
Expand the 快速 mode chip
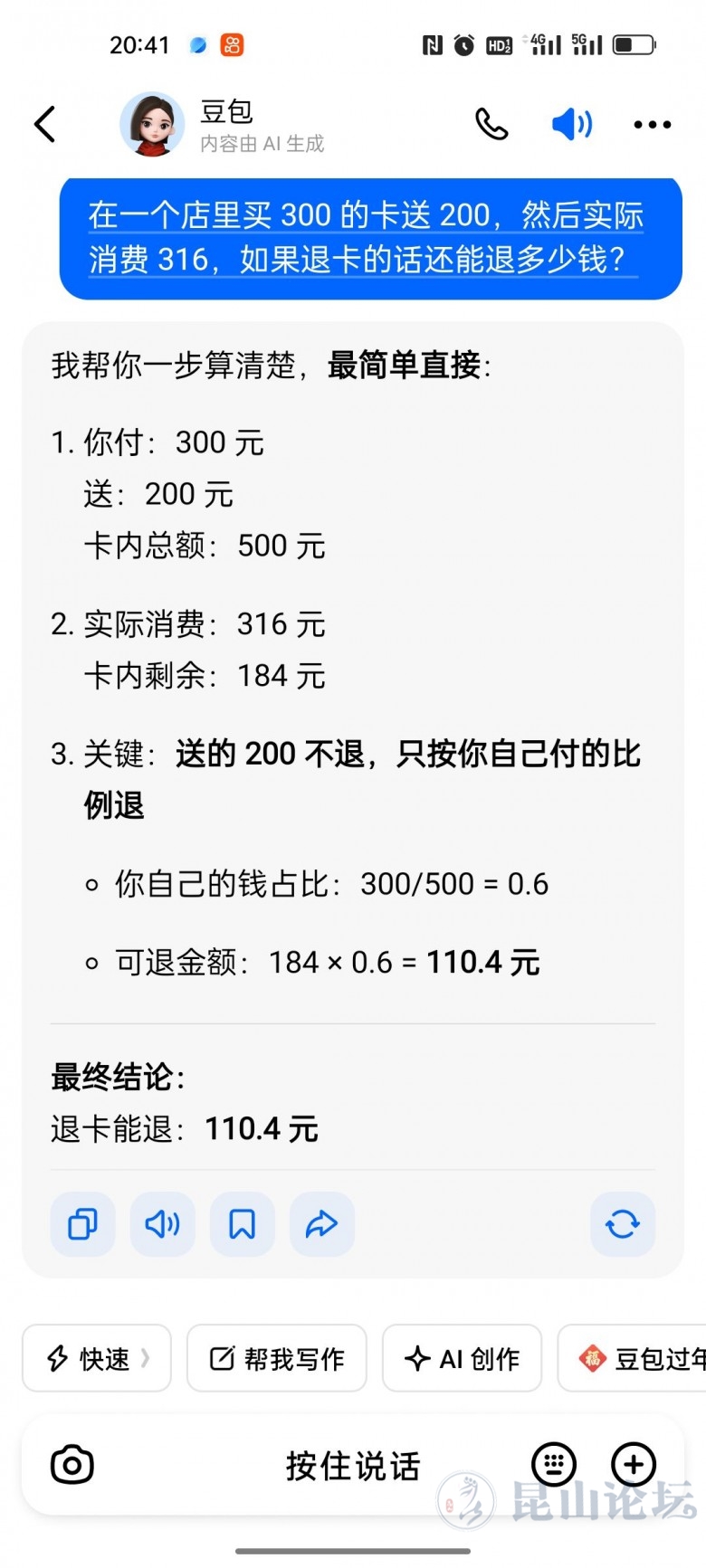point(97,1358)
